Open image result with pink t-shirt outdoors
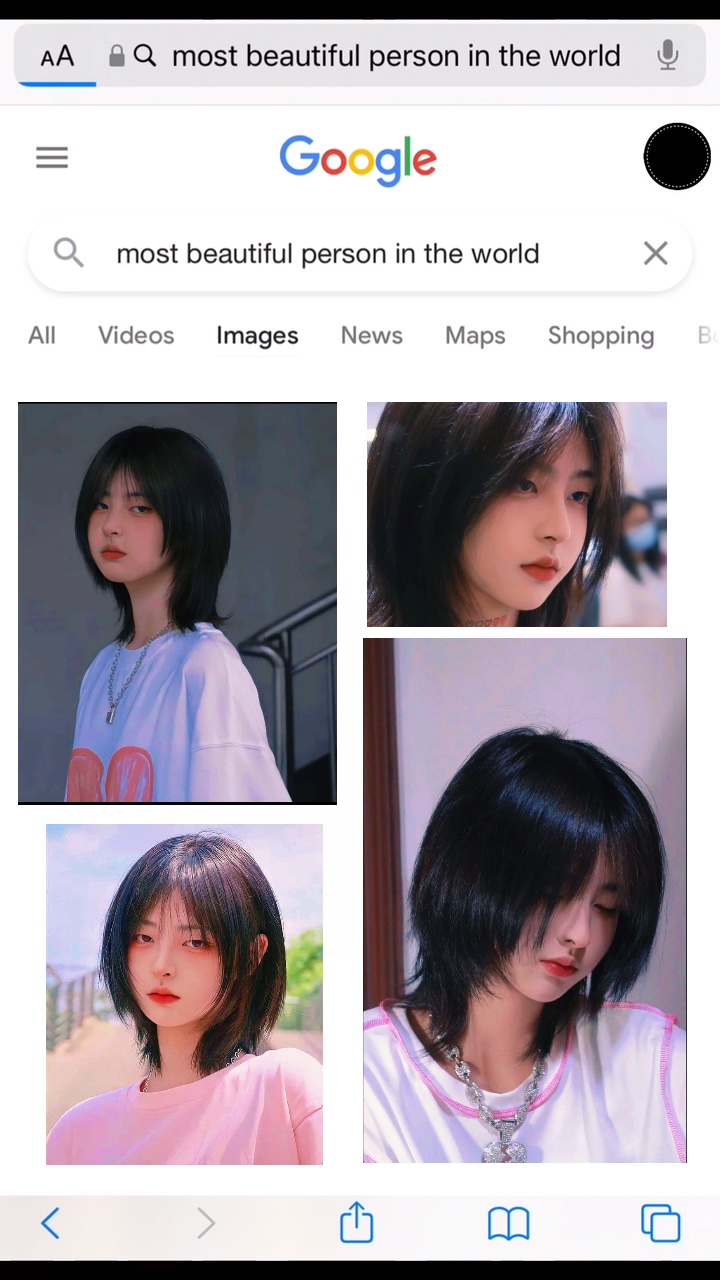Image resolution: width=720 pixels, height=1280 pixels. 184,994
